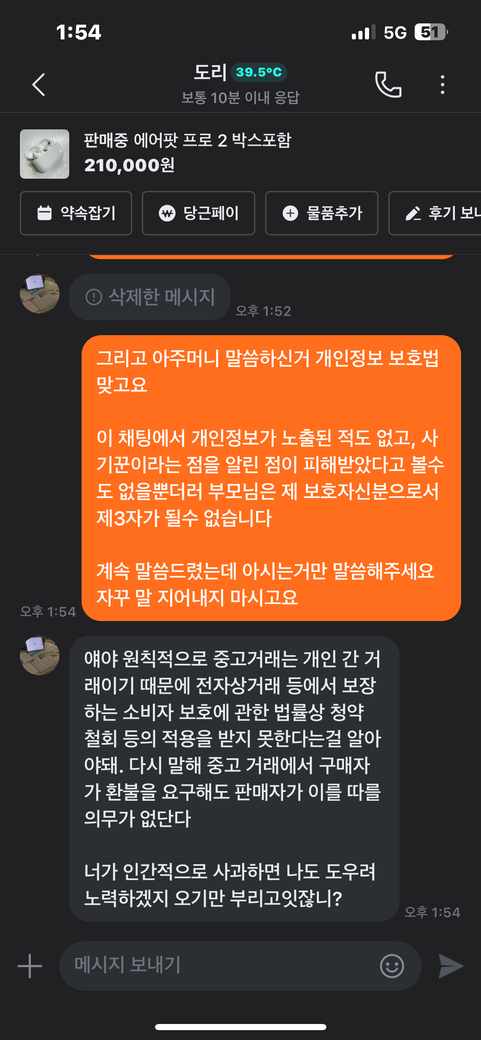View 도리's profile picture beside 얘야 message
This screenshot has width=481, height=1040.
click(40, 656)
